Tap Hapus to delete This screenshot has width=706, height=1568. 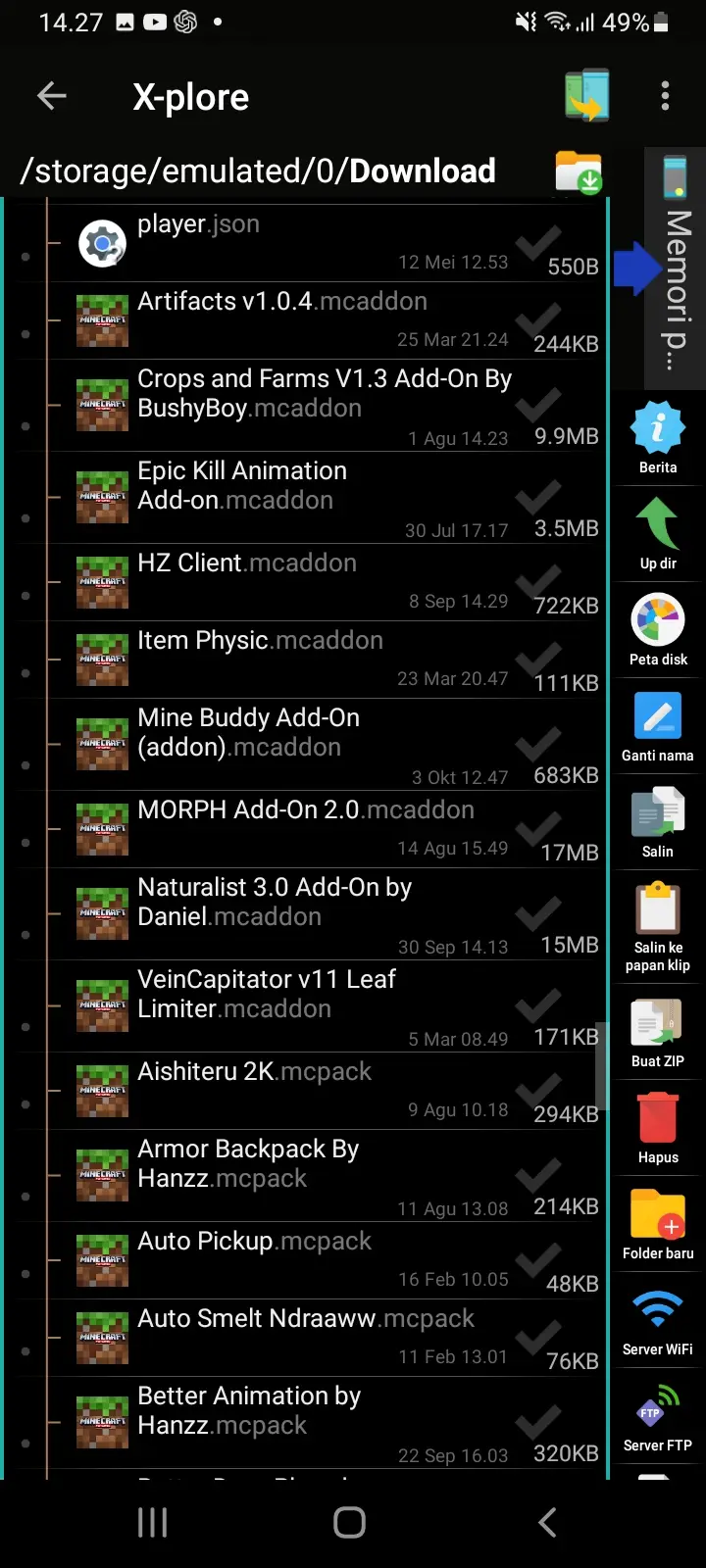(x=658, y=1127)
